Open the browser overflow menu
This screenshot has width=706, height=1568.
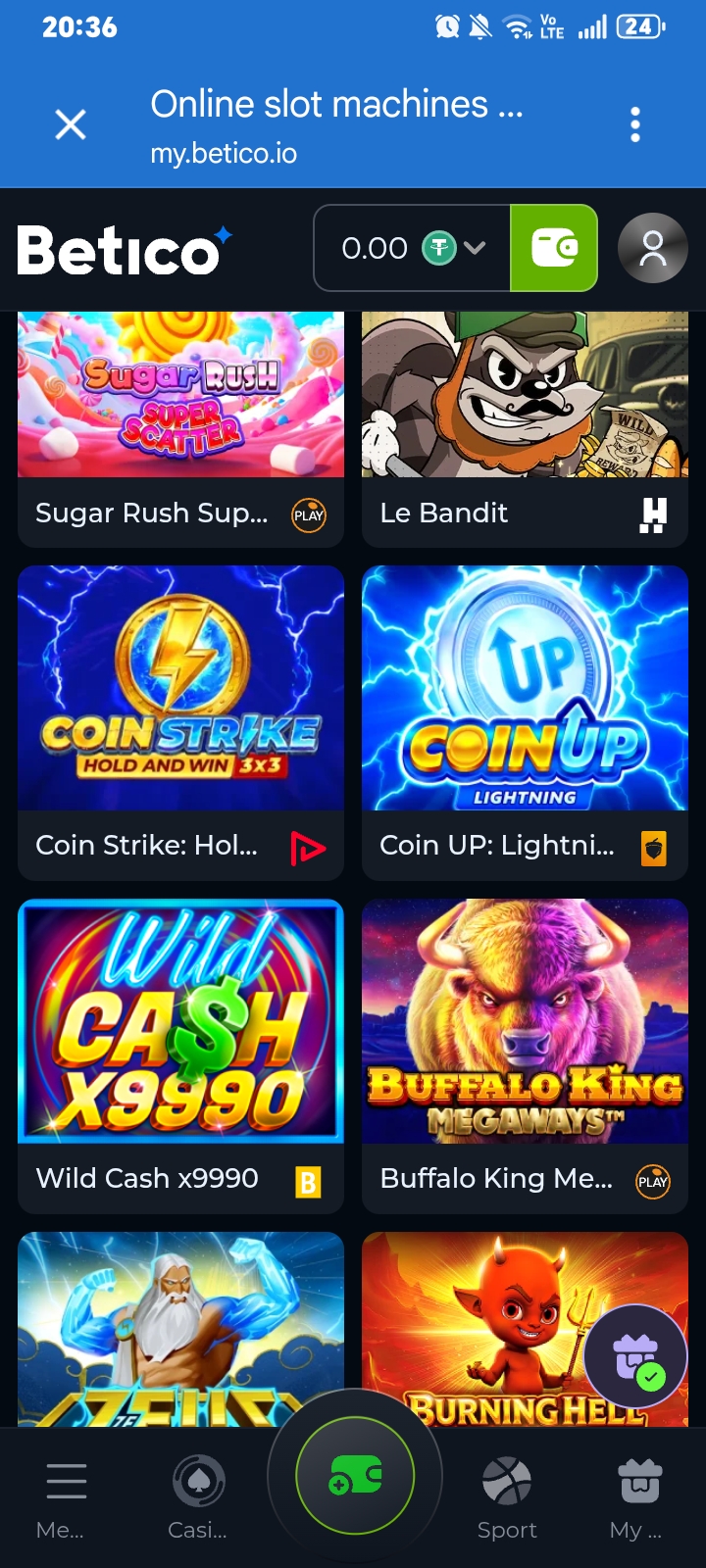[x=635, y=124]
